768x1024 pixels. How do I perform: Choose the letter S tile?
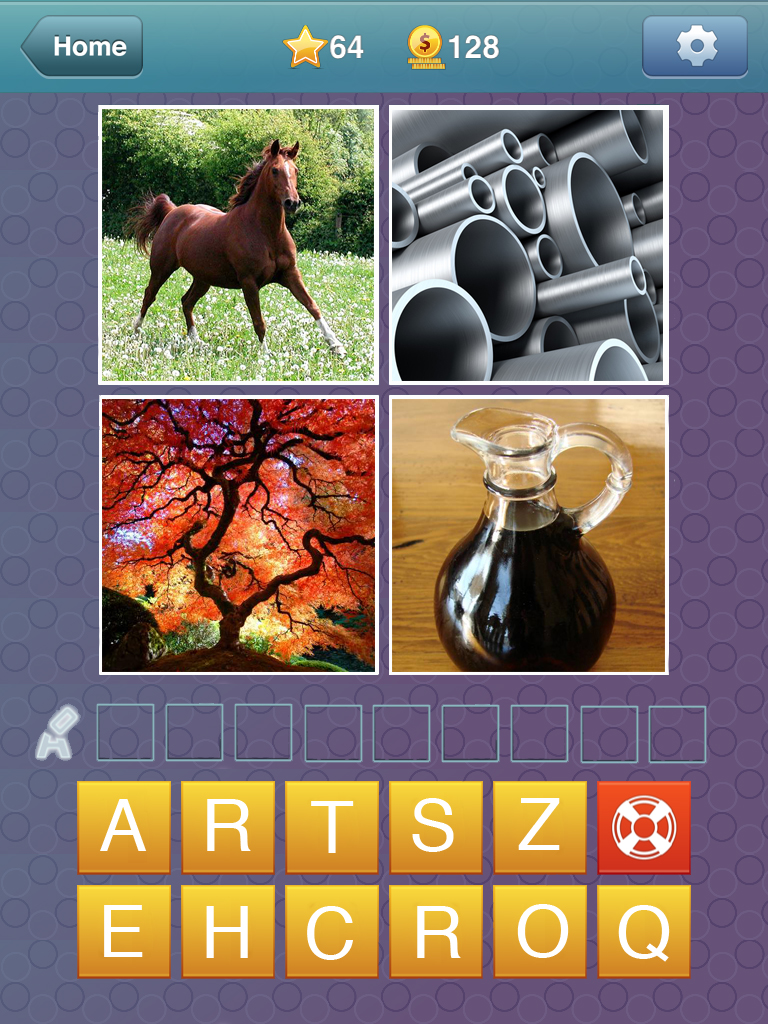[436, 828]
